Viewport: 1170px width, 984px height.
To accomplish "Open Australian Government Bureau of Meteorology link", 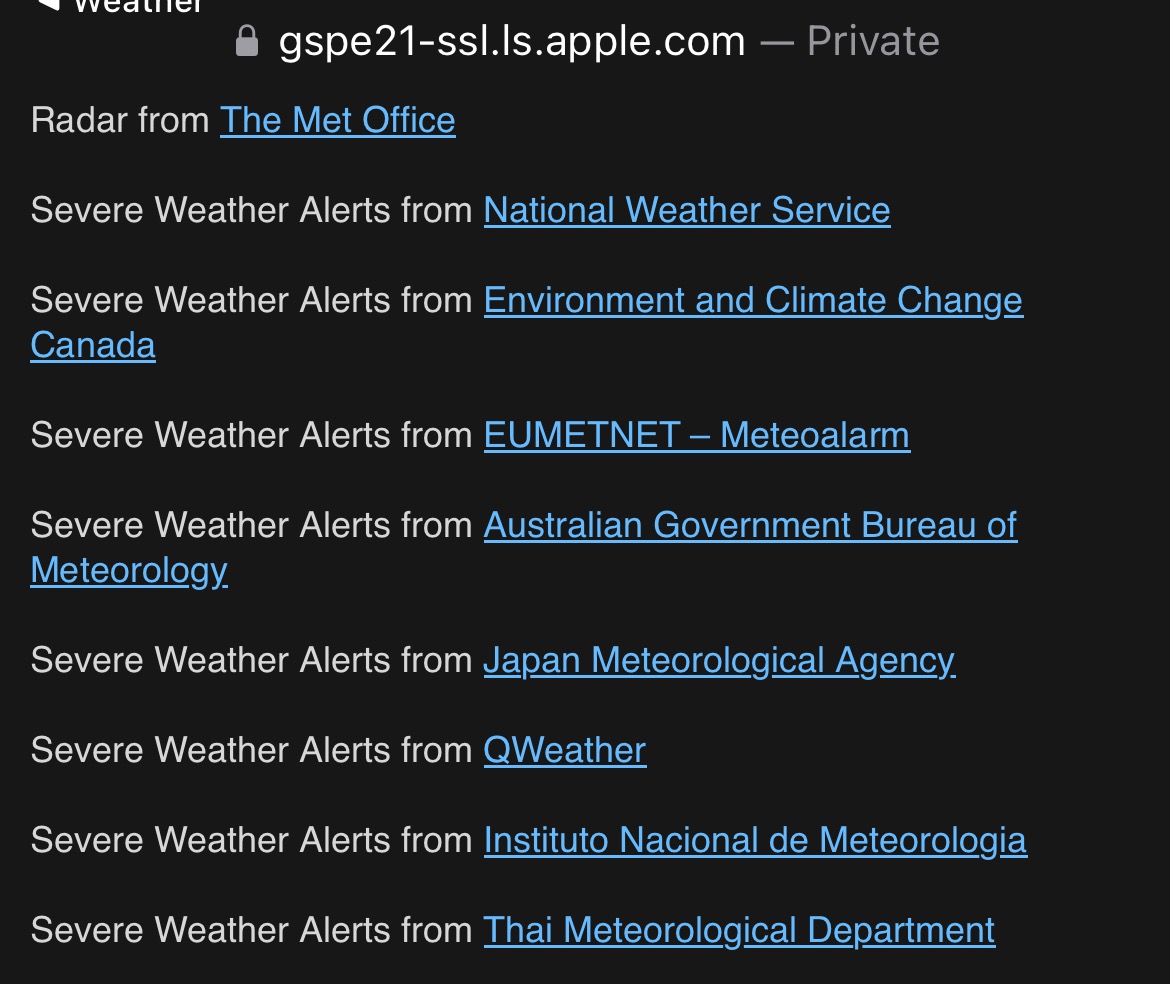I will 750,526.
